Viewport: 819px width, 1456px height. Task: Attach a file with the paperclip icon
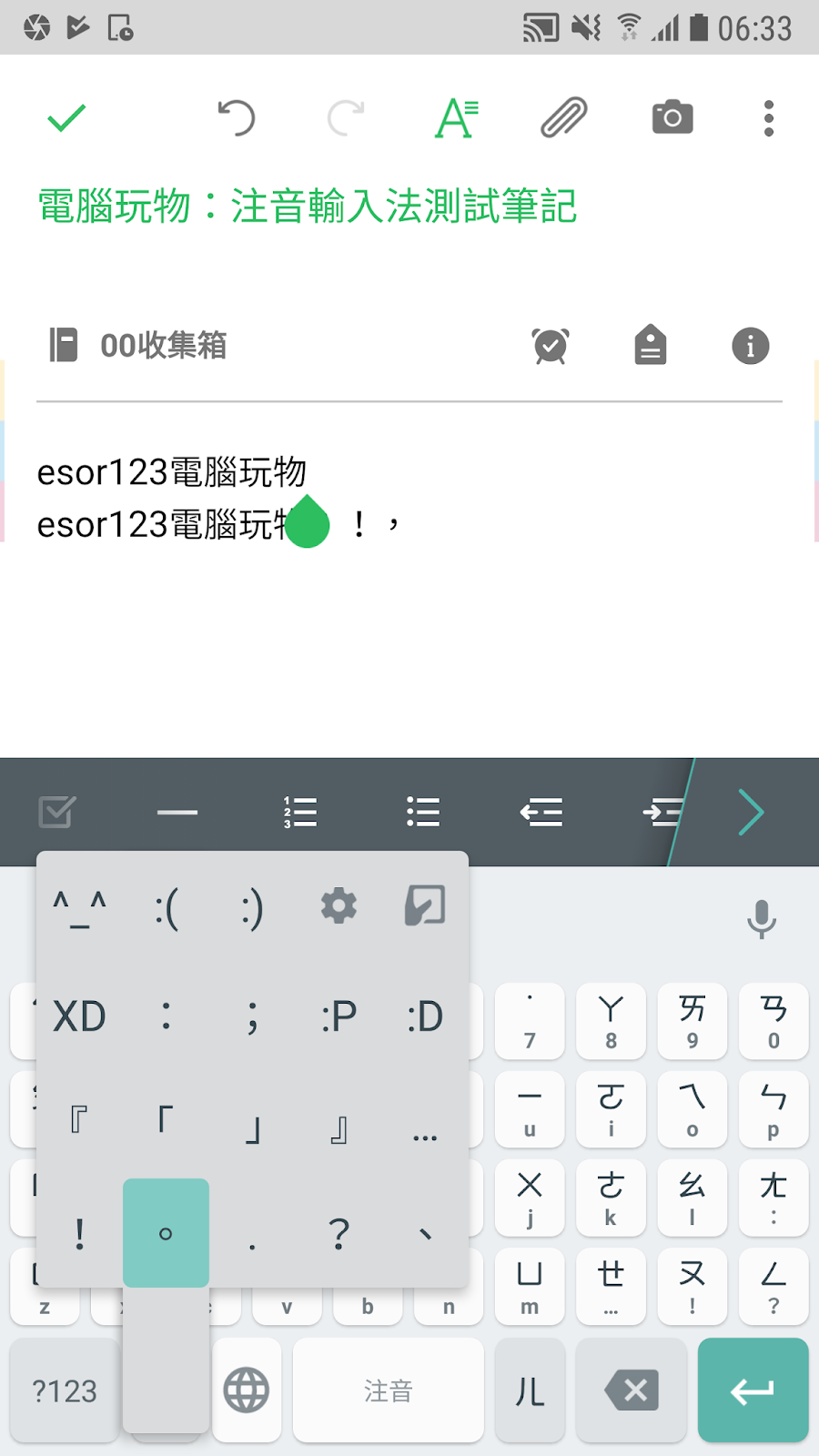(x=564, y=118)
